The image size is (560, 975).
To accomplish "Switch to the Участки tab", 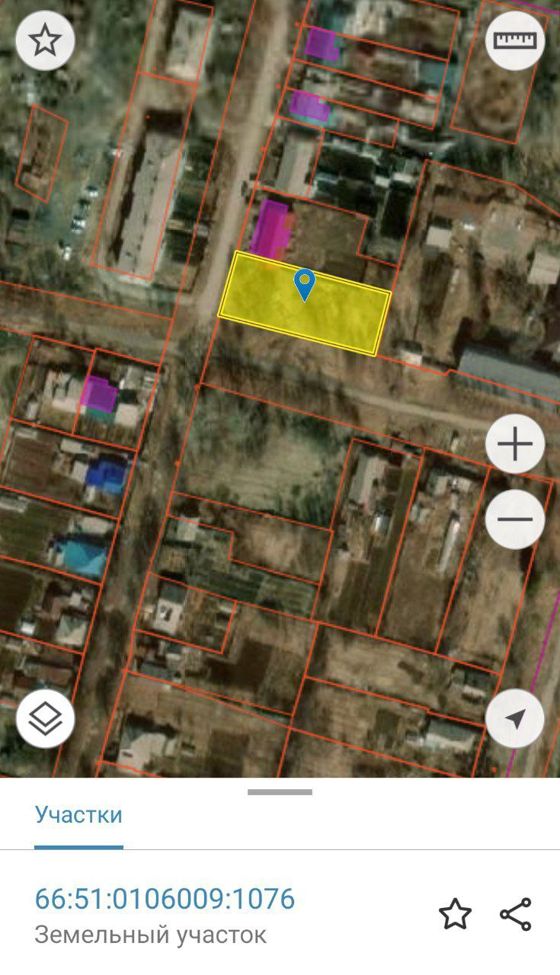I will tap(78, 816).
